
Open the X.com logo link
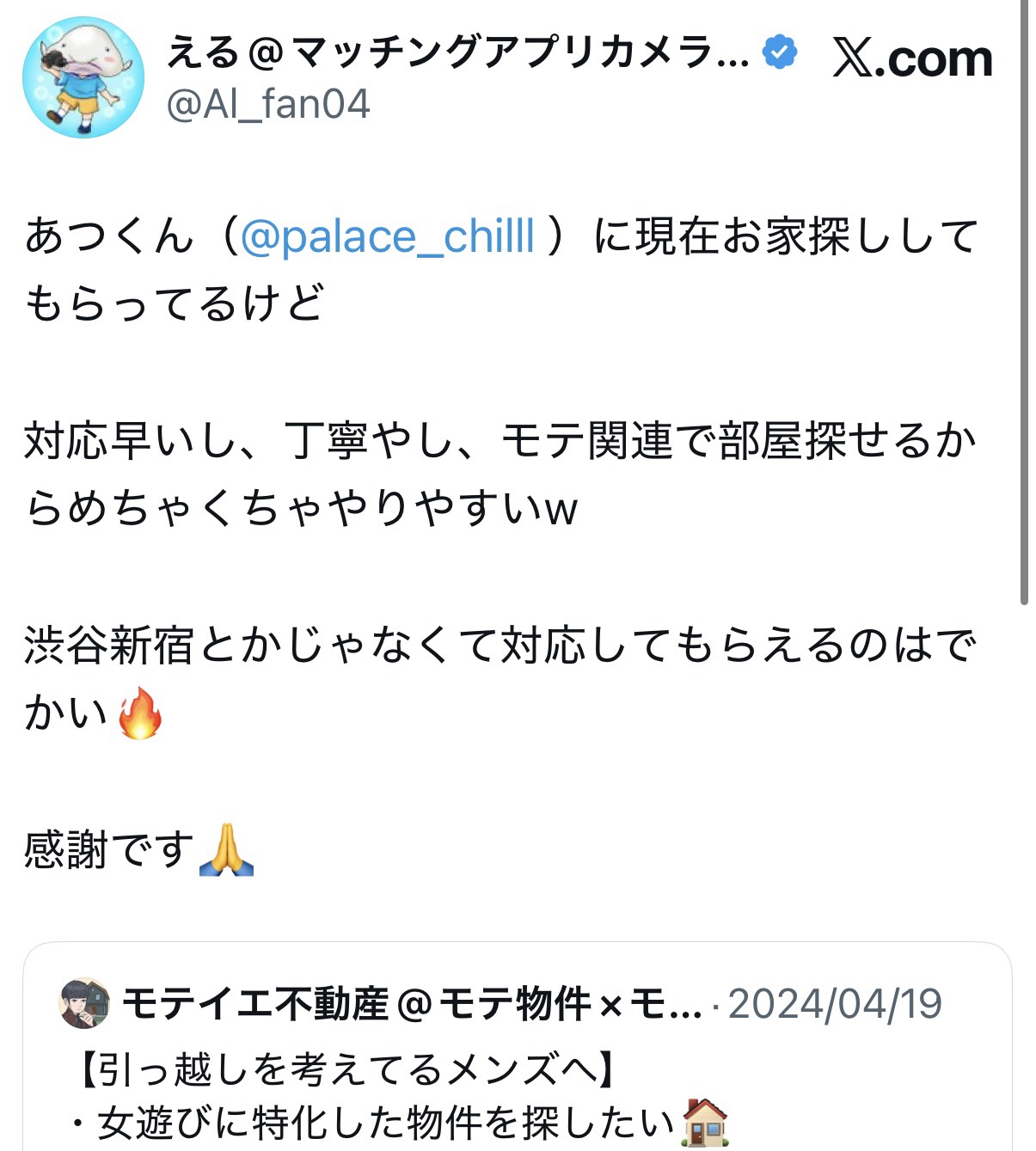tap(912, 58)
